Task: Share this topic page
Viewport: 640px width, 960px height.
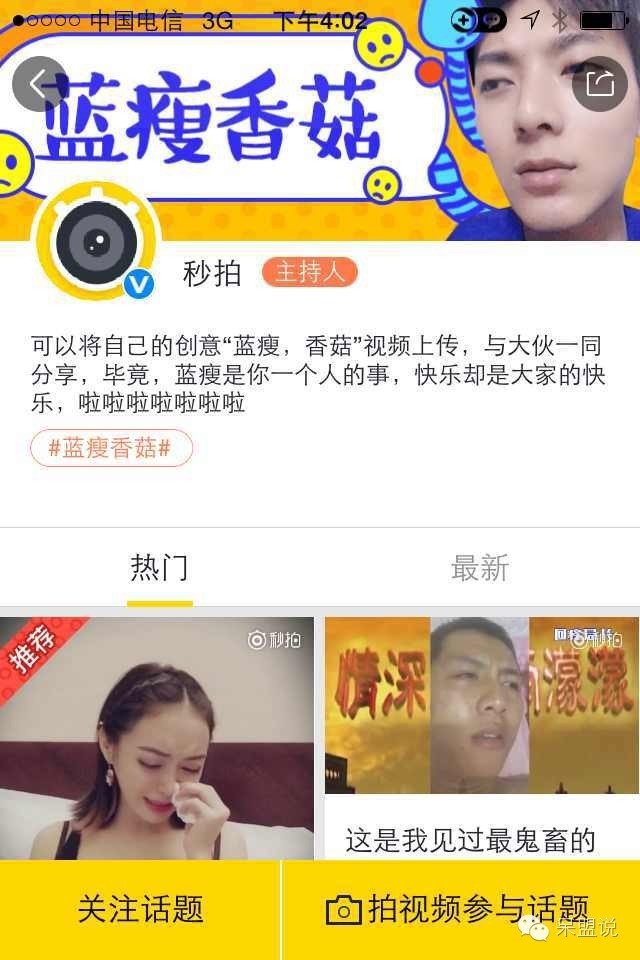Action: click(x=599, y=84)
